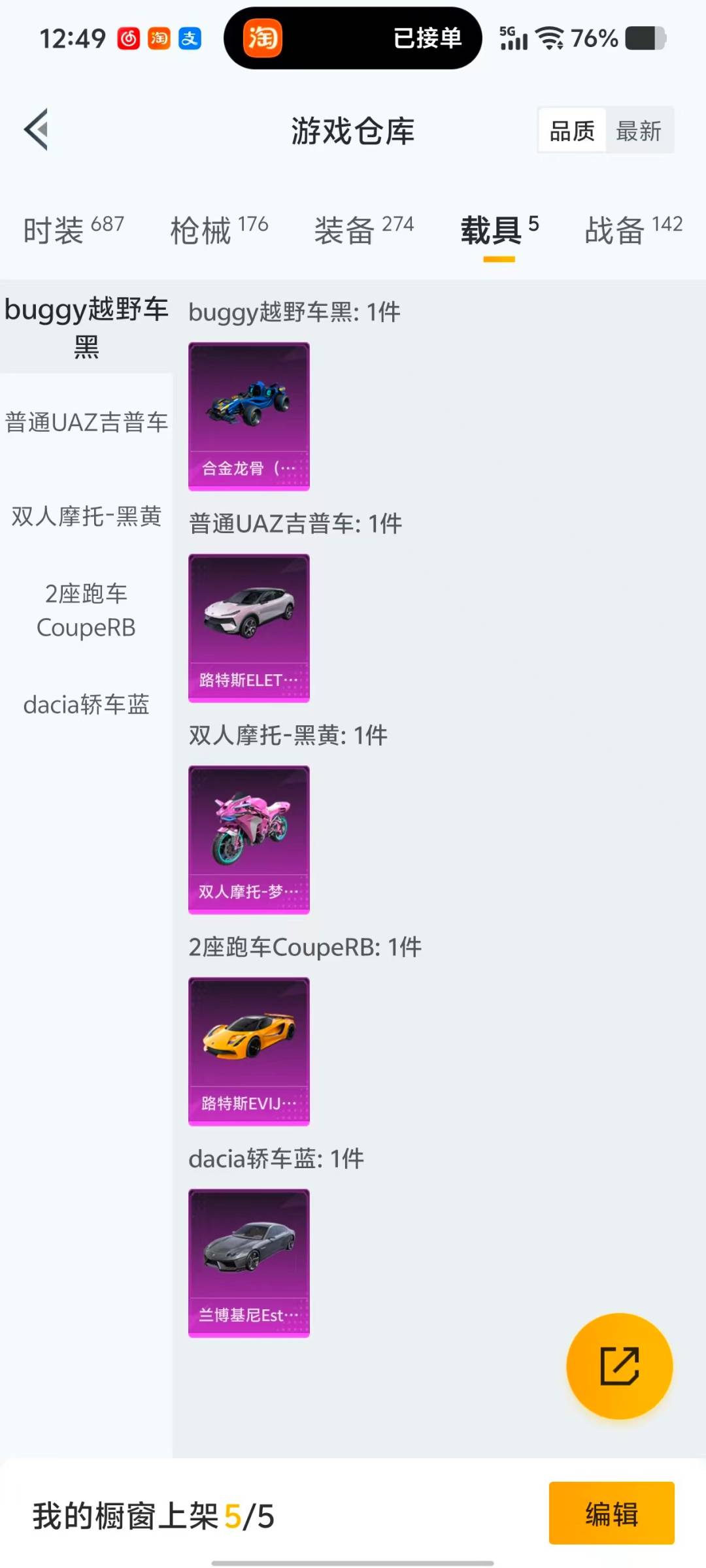Tap the back arrow to exit warehouse

click(37, 129)
